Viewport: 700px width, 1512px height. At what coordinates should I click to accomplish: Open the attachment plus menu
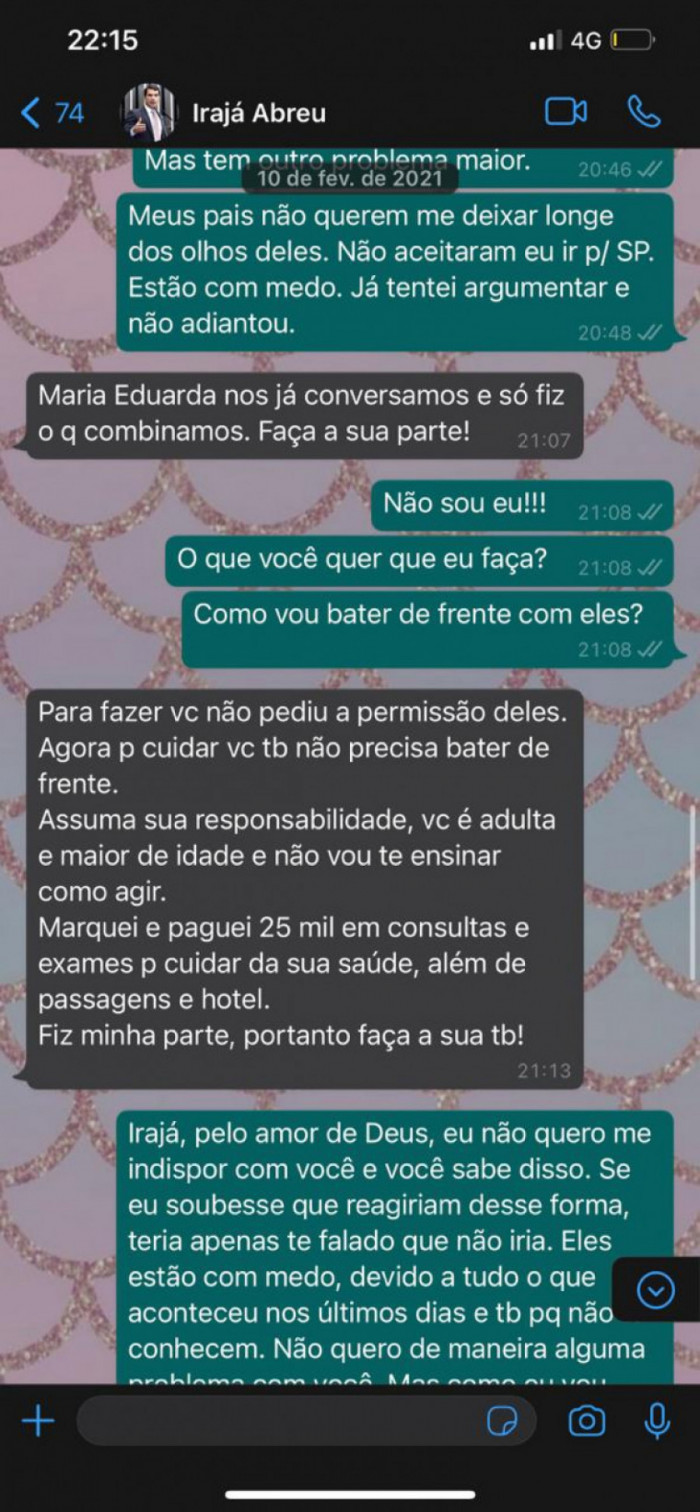point(38,1420)
